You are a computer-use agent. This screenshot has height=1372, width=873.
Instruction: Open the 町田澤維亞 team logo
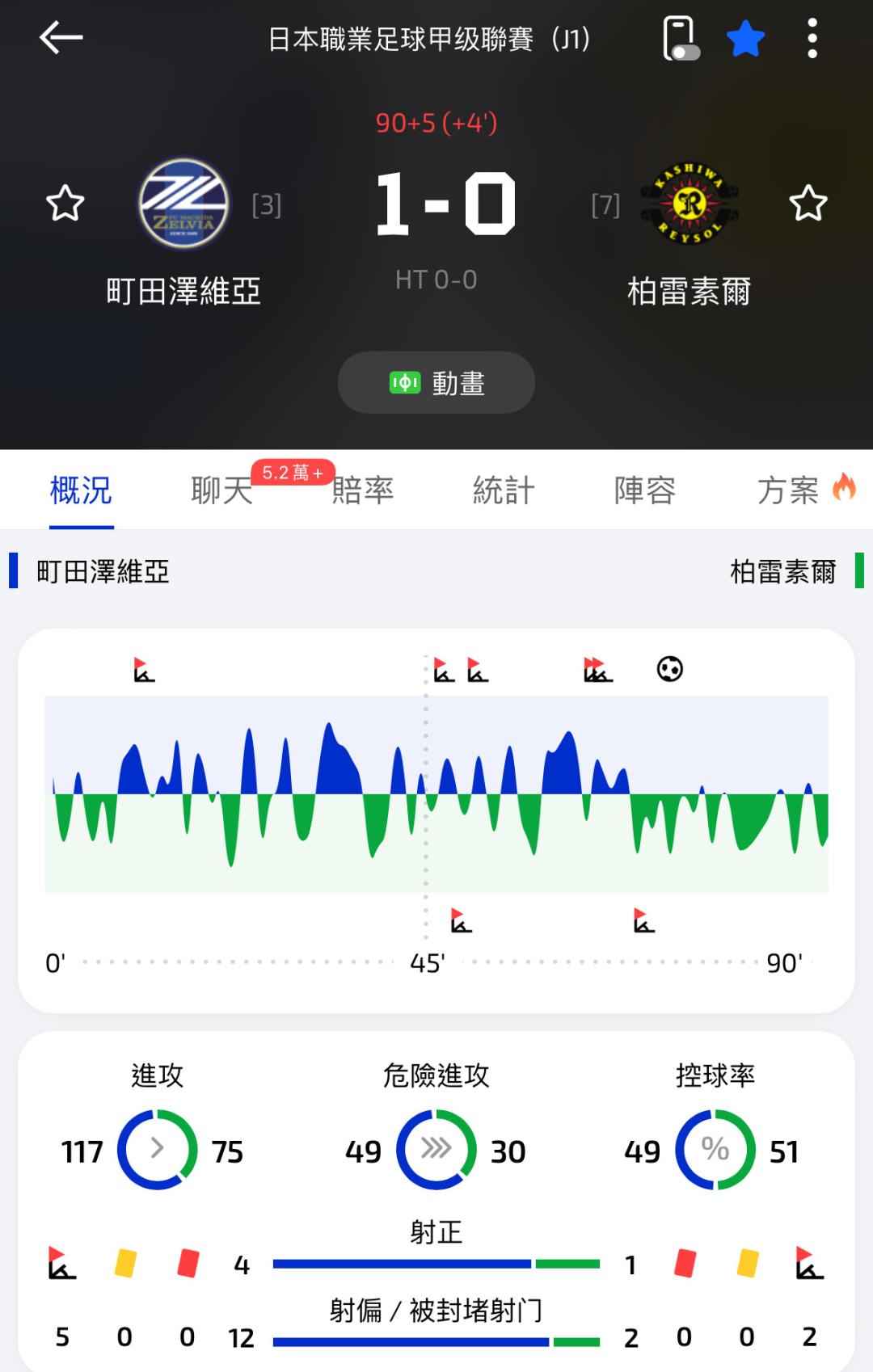pos(183,204)
